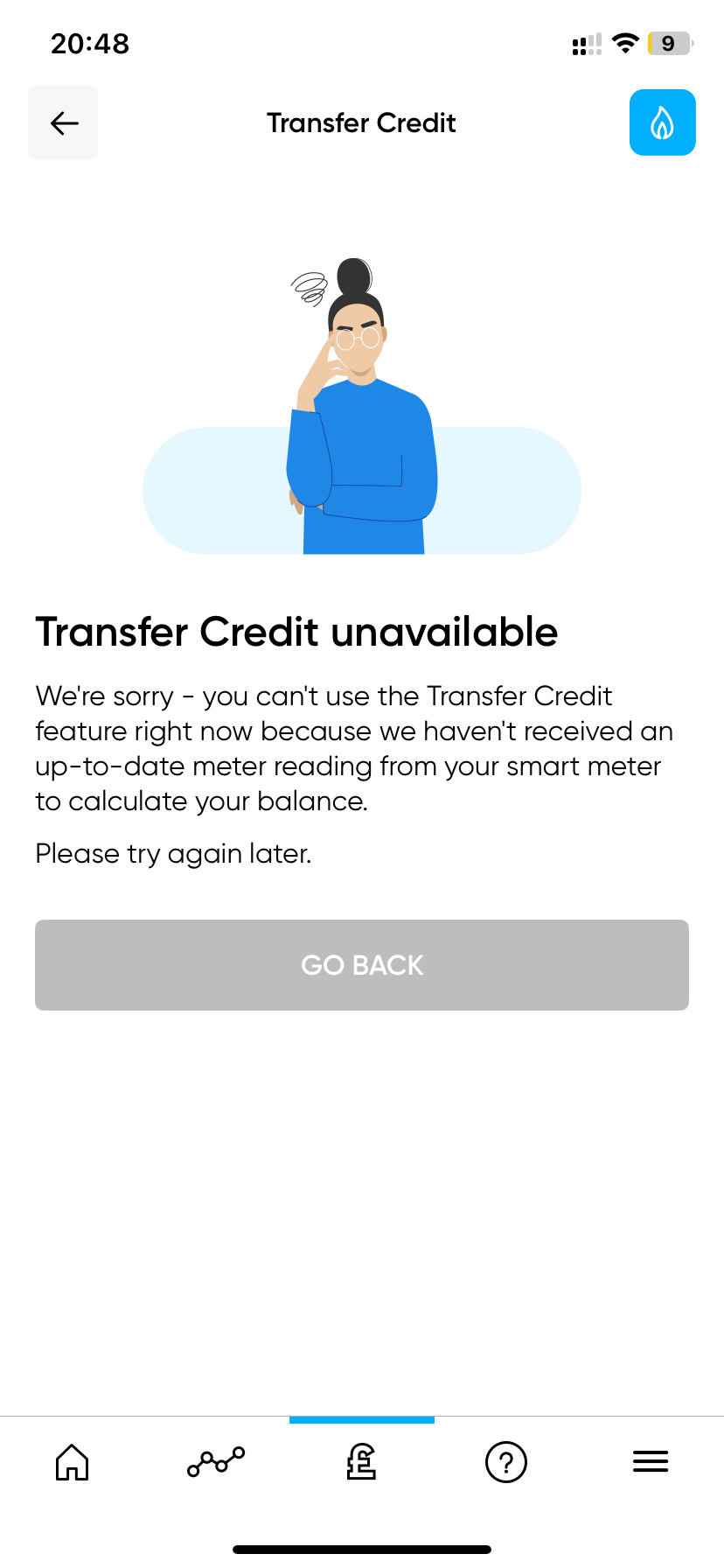724x1568 pixels.
Task: Open the usage graph tab
Action: click(216, 1461)
